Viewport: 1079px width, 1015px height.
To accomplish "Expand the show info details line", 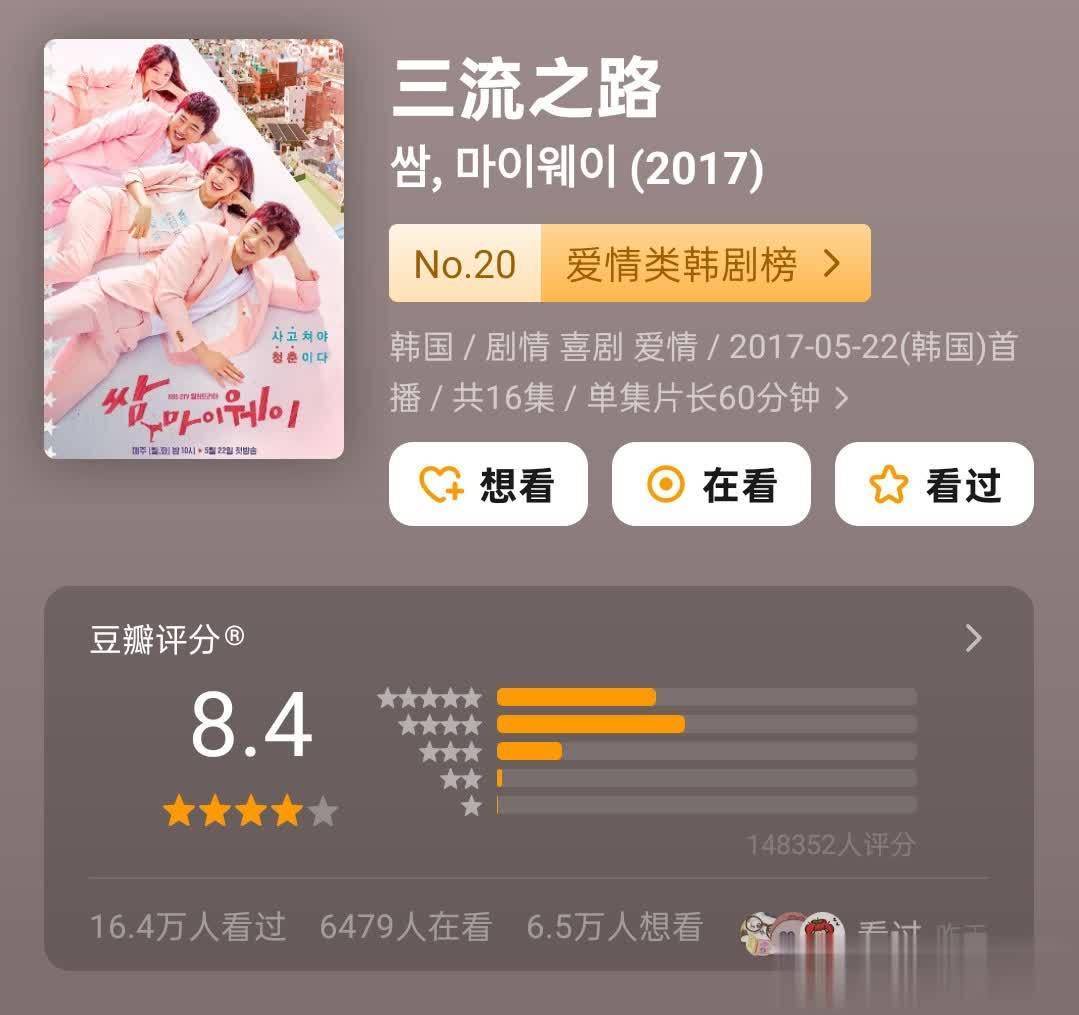I will pyautogui.click(x=841, y=399).
